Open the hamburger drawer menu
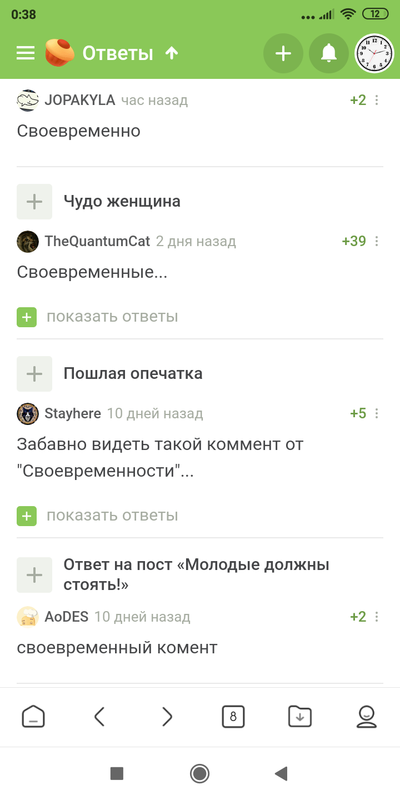The width and height of the screenshot is (400, 800). pos(26,53)
